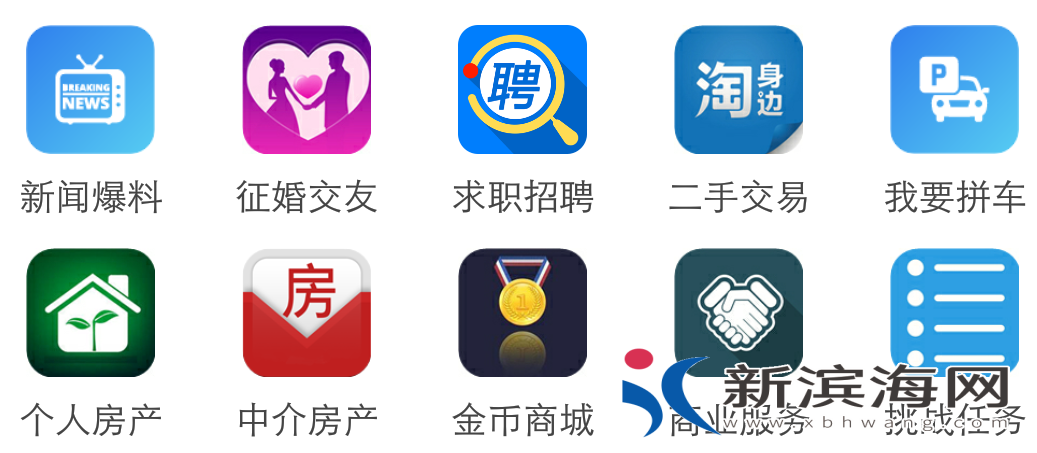Open 个人房产 personal property listings
The image size is (1037, 453).
[90, 313]
